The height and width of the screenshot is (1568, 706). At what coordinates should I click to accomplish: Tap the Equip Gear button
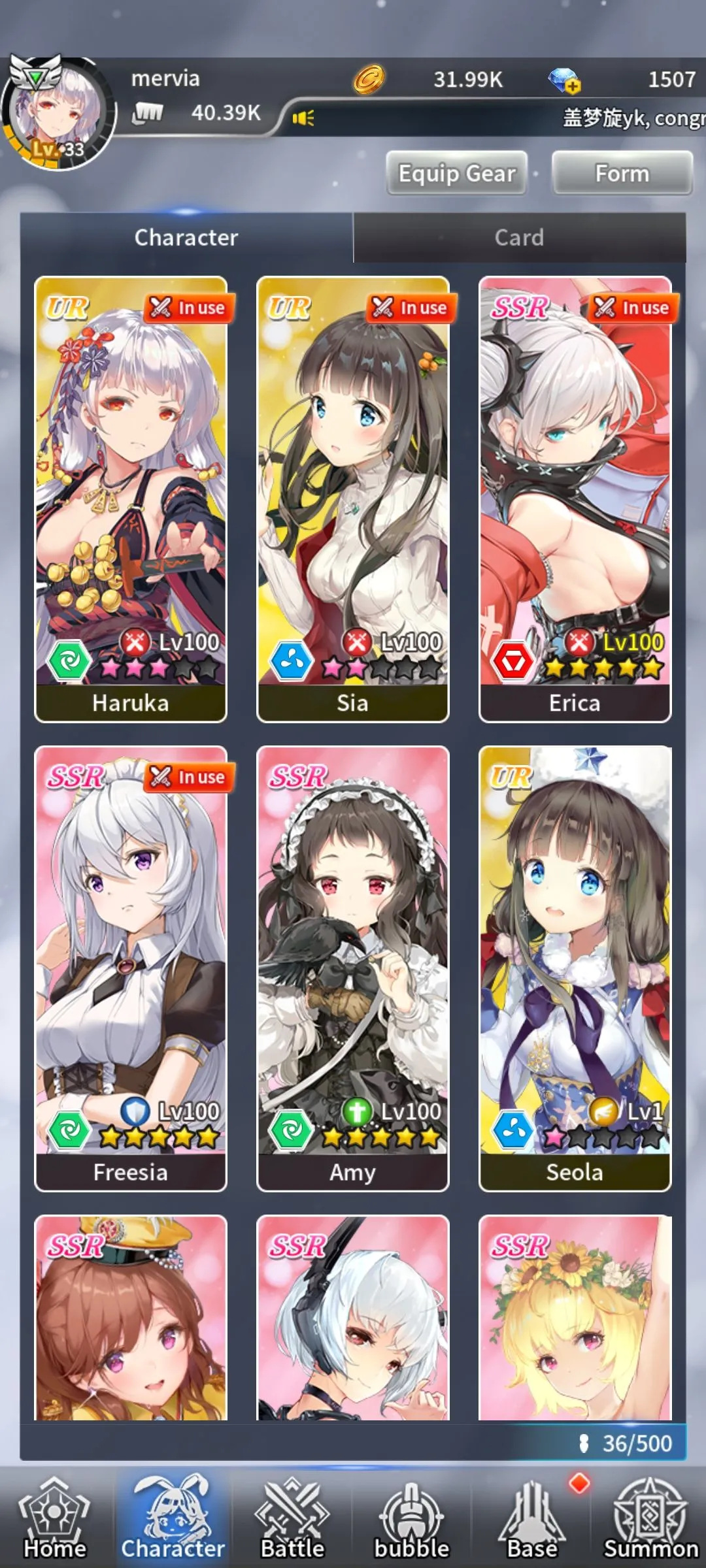point(457,173)
